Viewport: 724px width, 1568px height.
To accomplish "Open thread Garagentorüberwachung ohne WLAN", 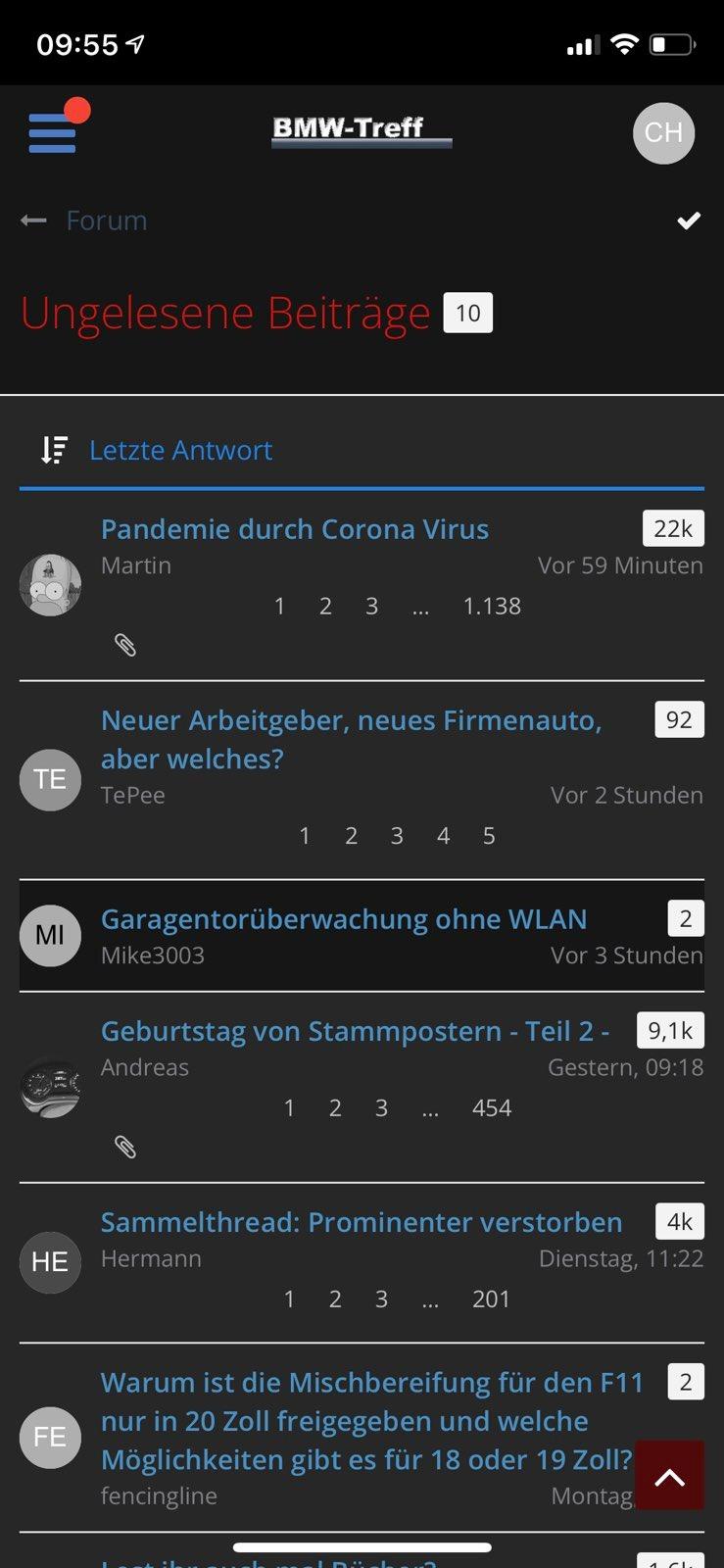I will tap(343, 919).
